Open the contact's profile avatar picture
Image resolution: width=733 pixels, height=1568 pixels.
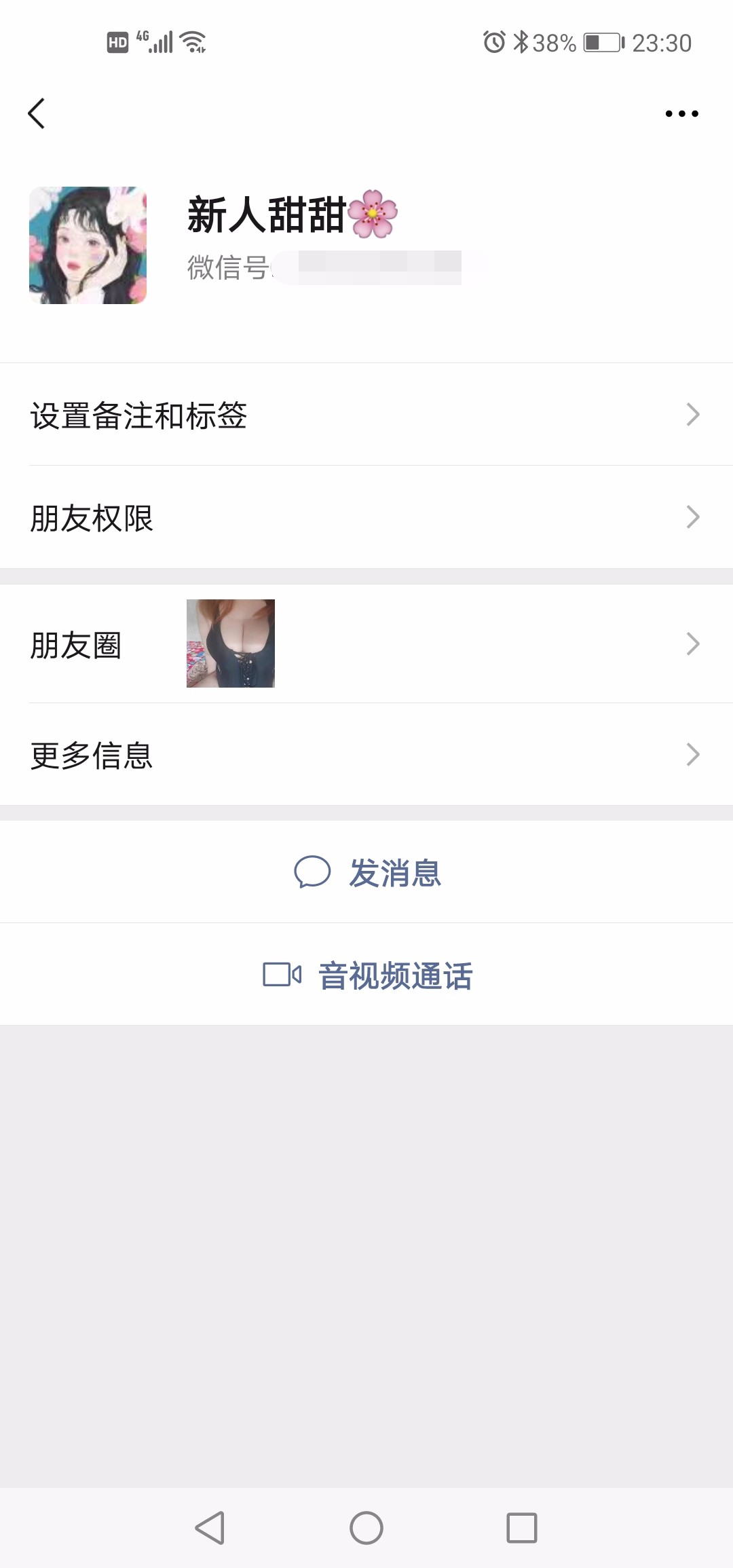click(88, 244)
